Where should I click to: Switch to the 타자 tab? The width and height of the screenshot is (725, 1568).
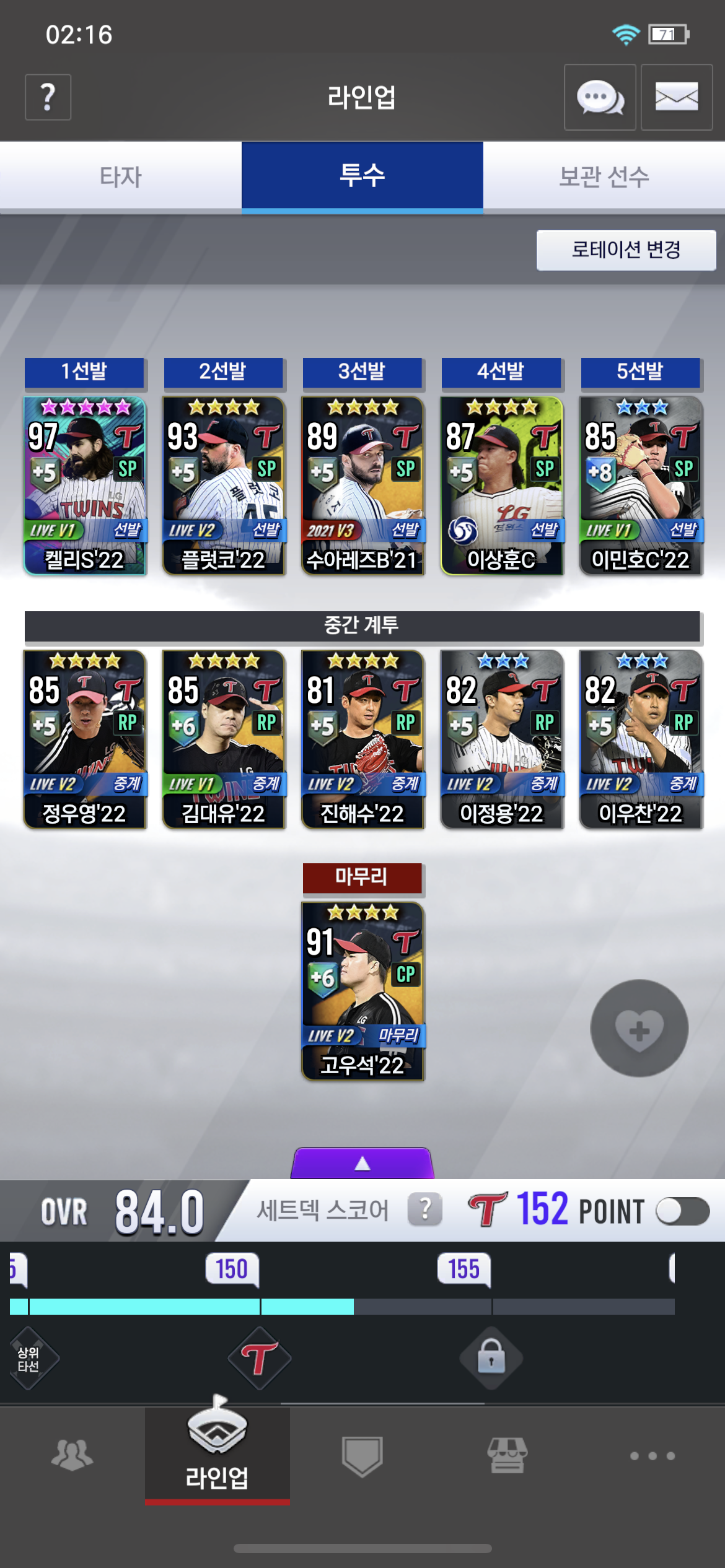point(121,177)
